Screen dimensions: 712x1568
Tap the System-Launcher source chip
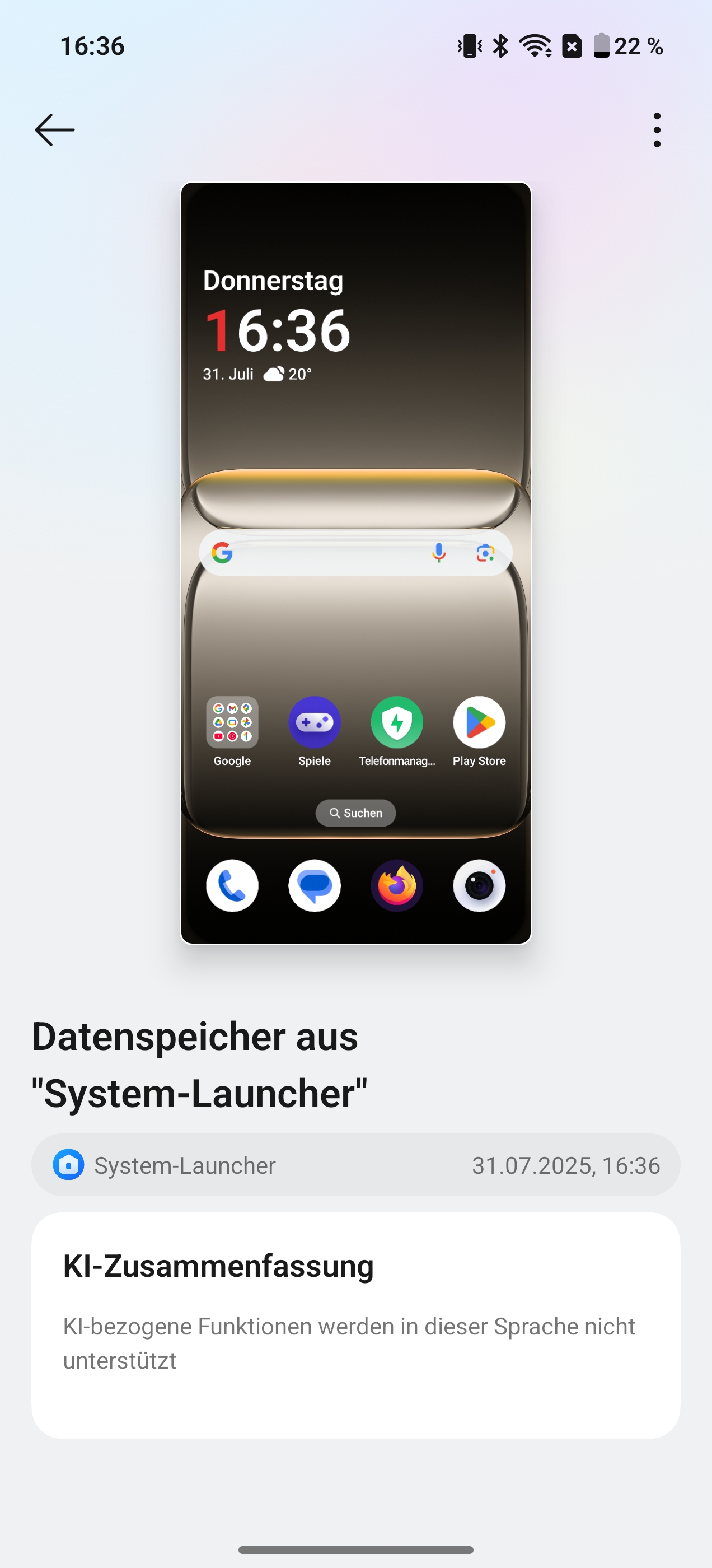click(x=356, y=1165)
